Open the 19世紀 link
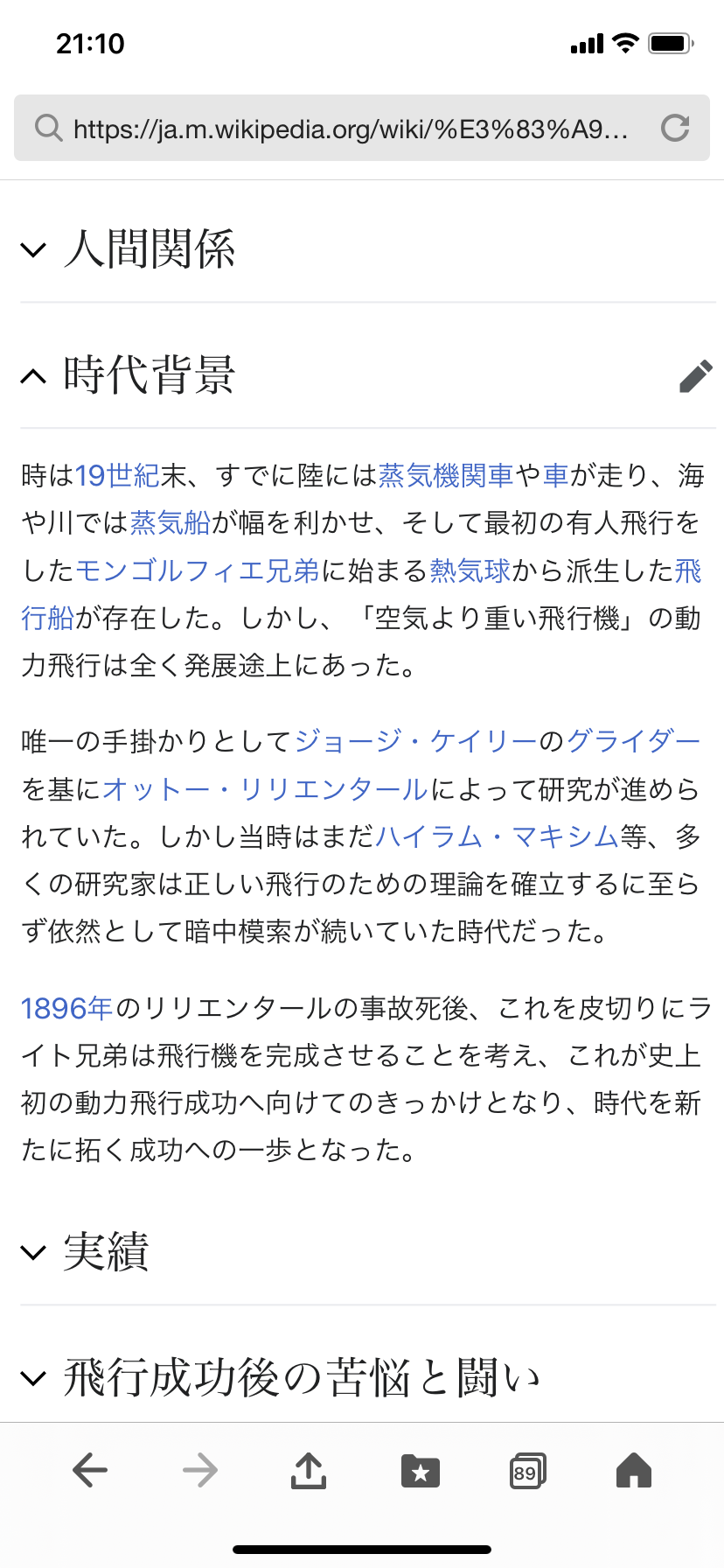724x1568 pixels. tap(117, 476)
